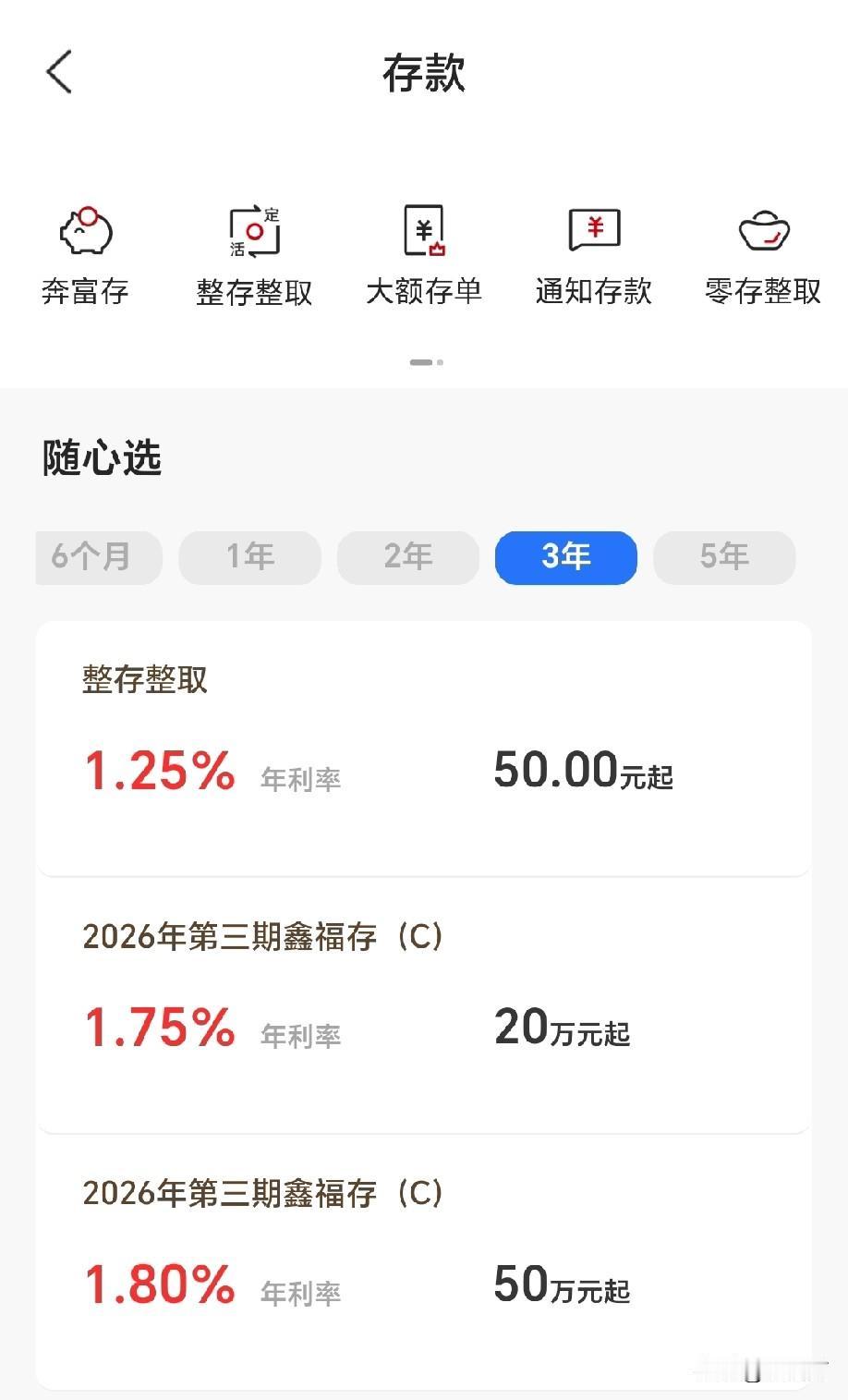
Task: Open the 整存整取 1.25% product card
Action: pos(423,749)
